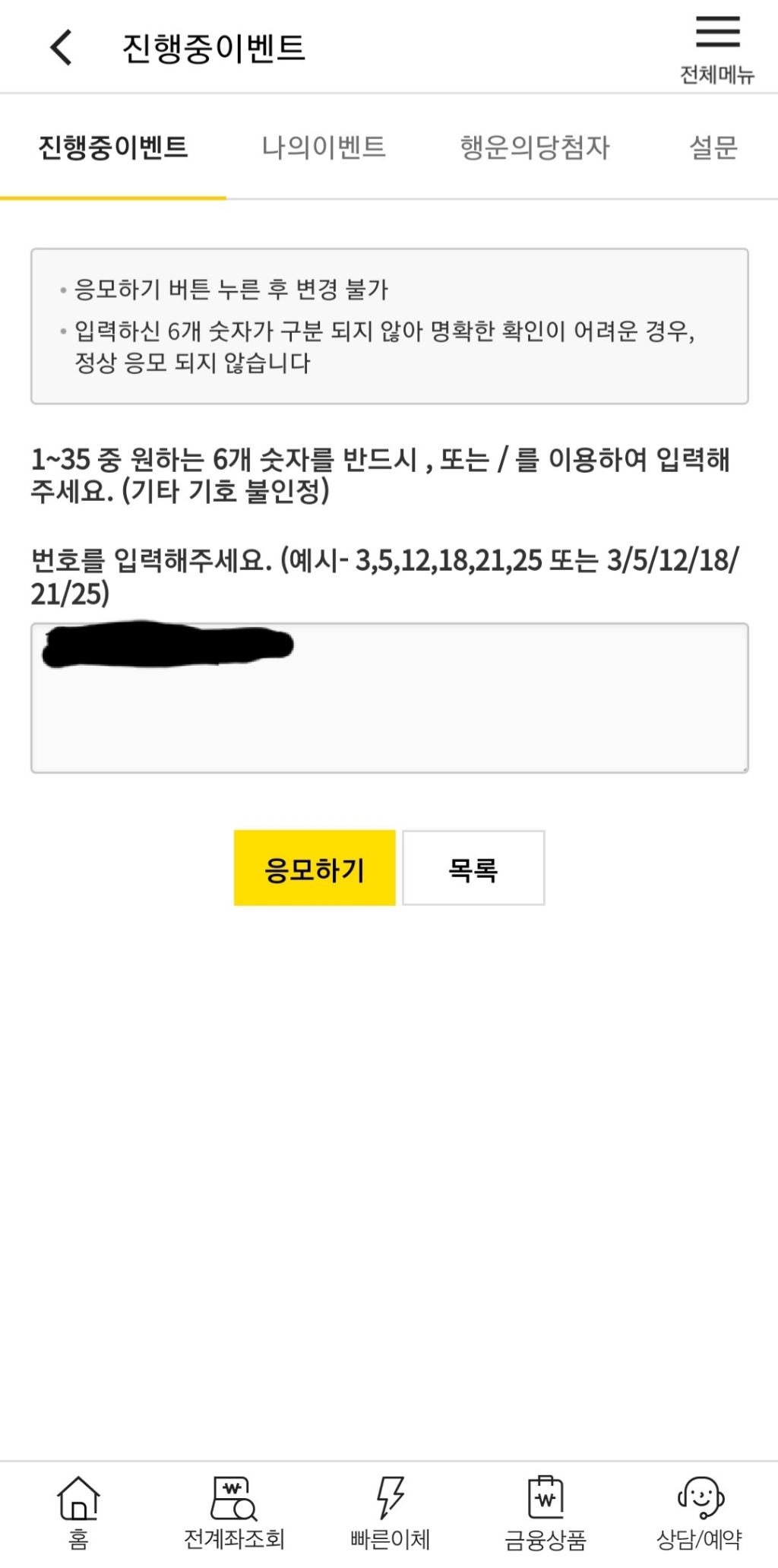Tap the number entry text field
The height and width of the screenshot is (1568, 778).
point(390,698)
